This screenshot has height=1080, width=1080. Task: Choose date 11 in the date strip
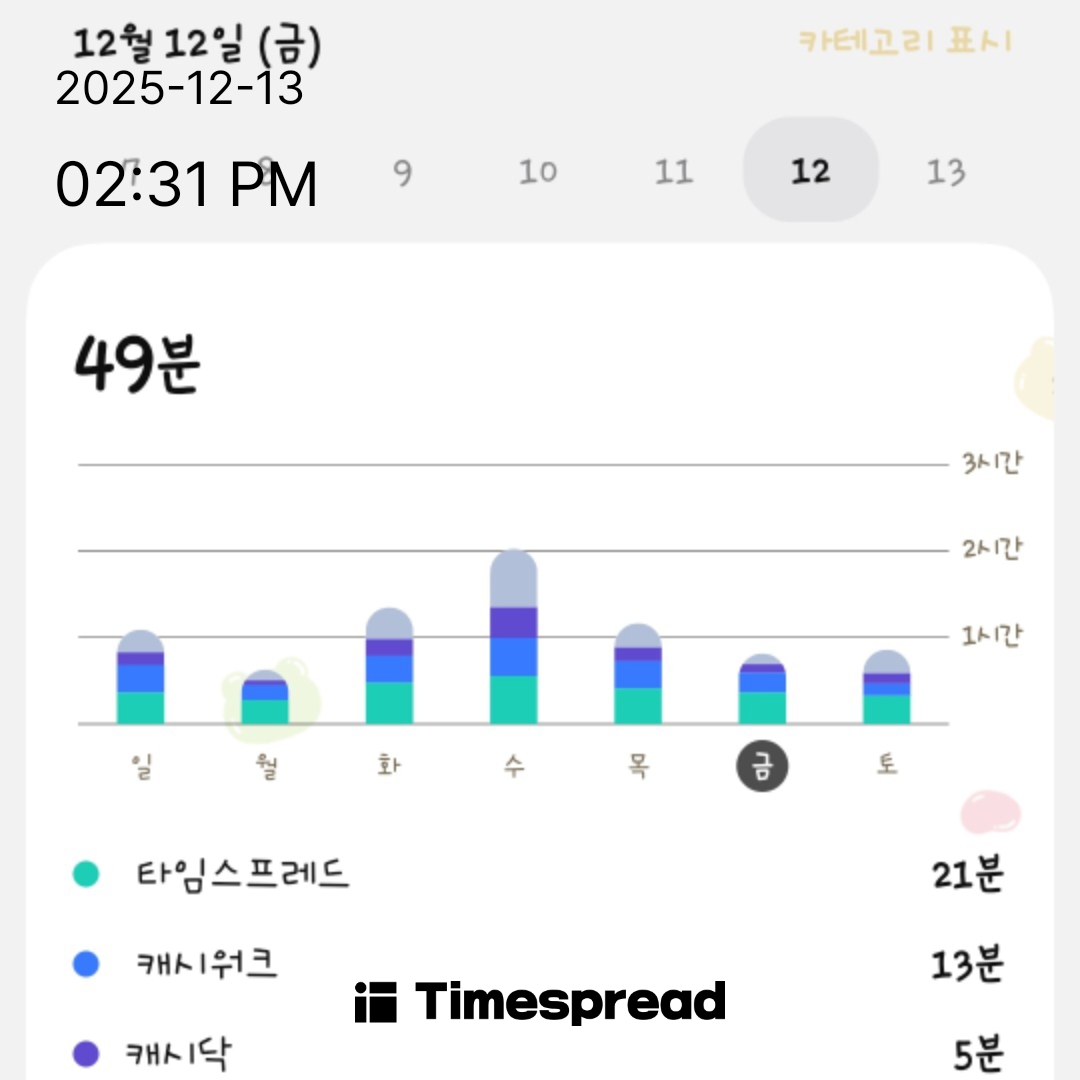coord(674,173)
